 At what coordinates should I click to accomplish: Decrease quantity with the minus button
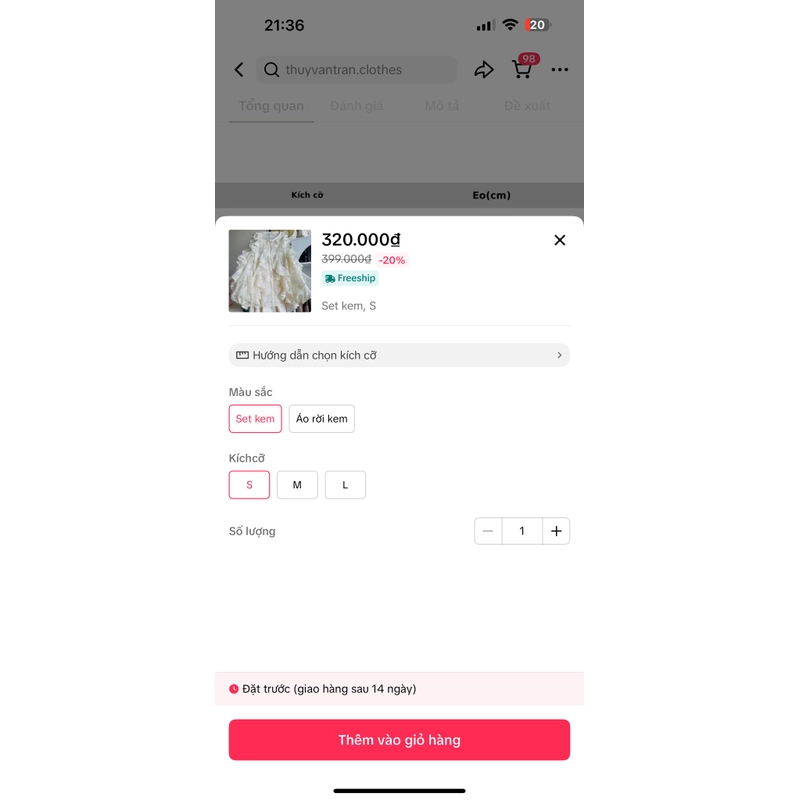coord(488,531)
